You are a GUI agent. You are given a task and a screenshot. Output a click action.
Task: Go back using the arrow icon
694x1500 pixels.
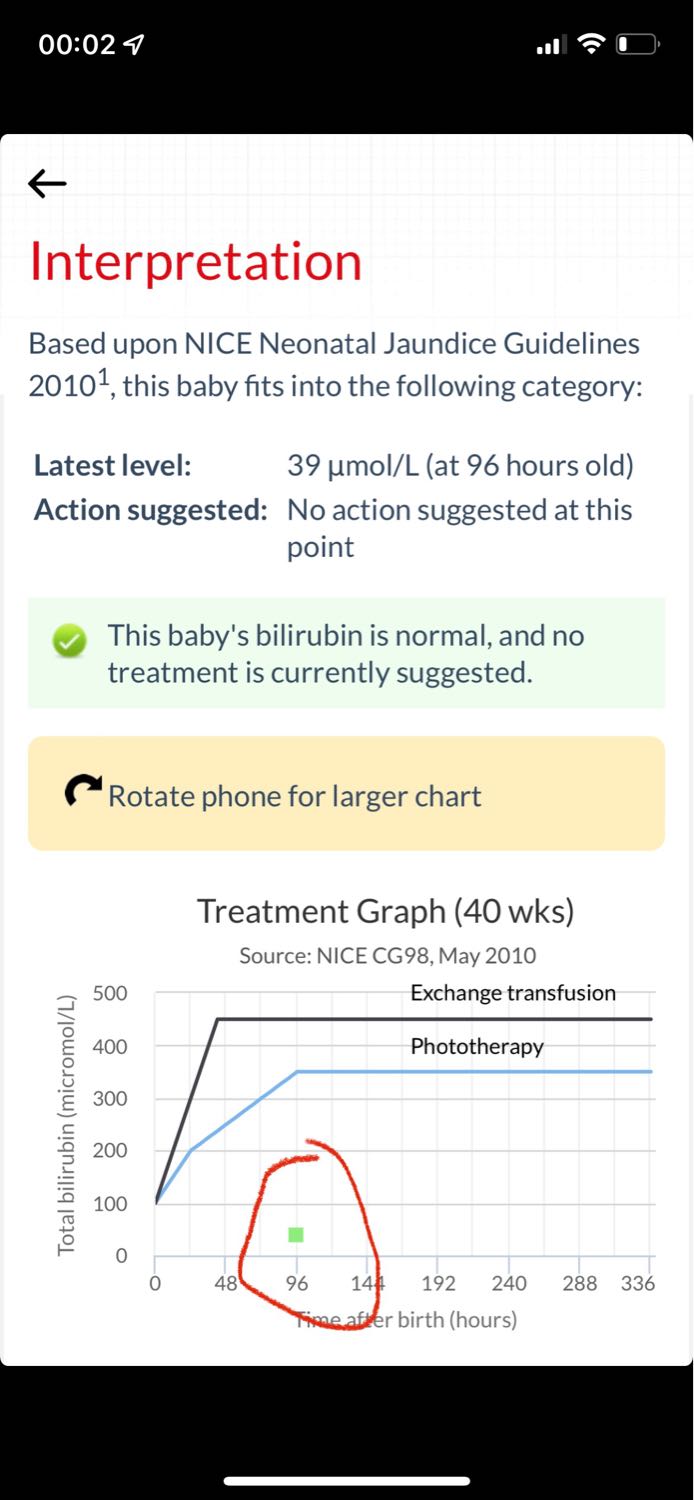[47, 183]
